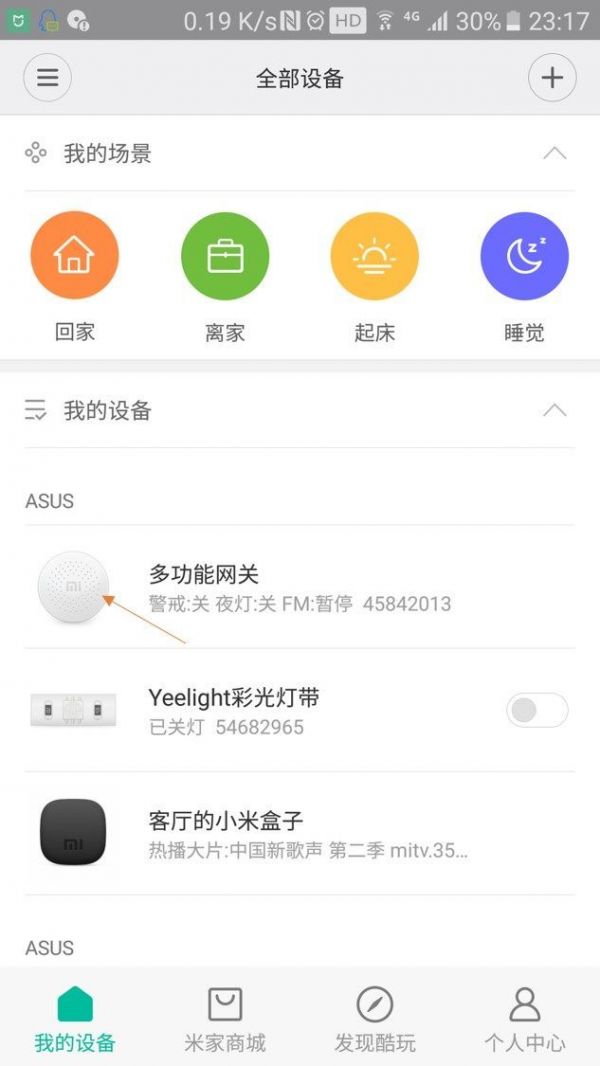Collapse the 我的场景 section
600x1066 pixels.
554,154
